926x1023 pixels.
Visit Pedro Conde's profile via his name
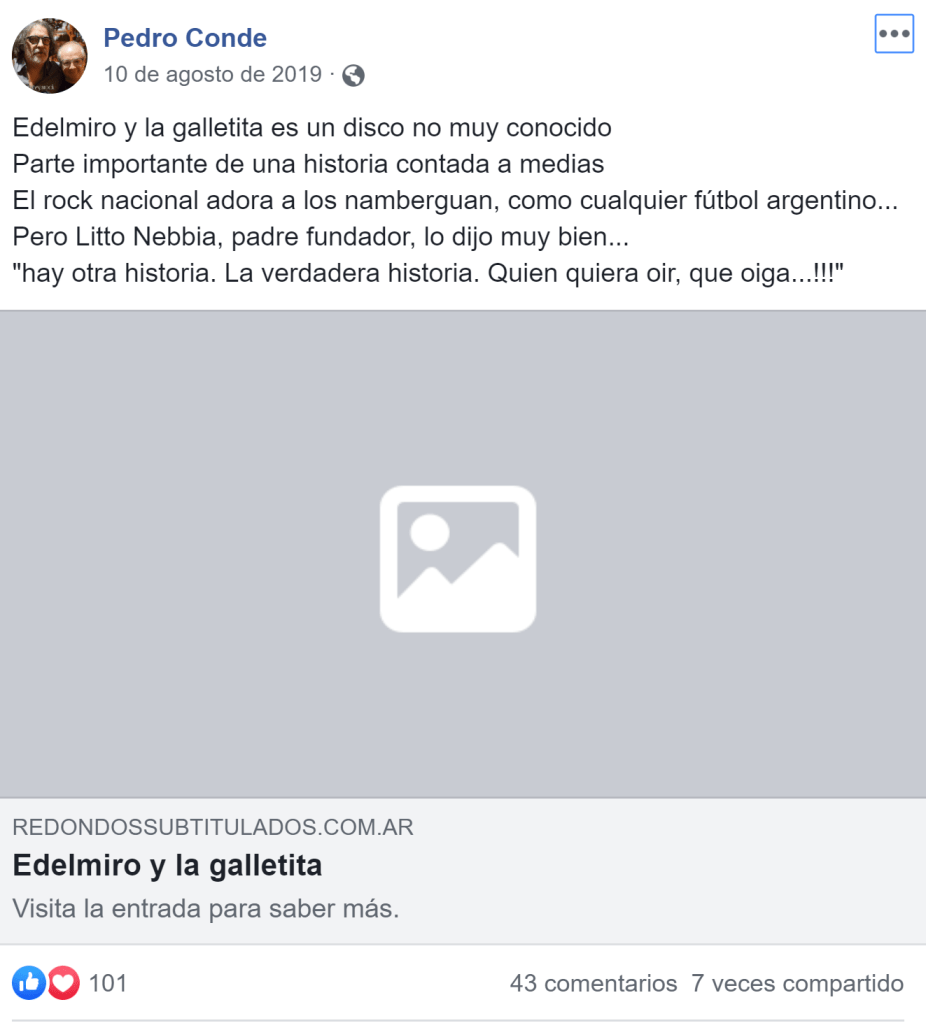click(185, 39)
